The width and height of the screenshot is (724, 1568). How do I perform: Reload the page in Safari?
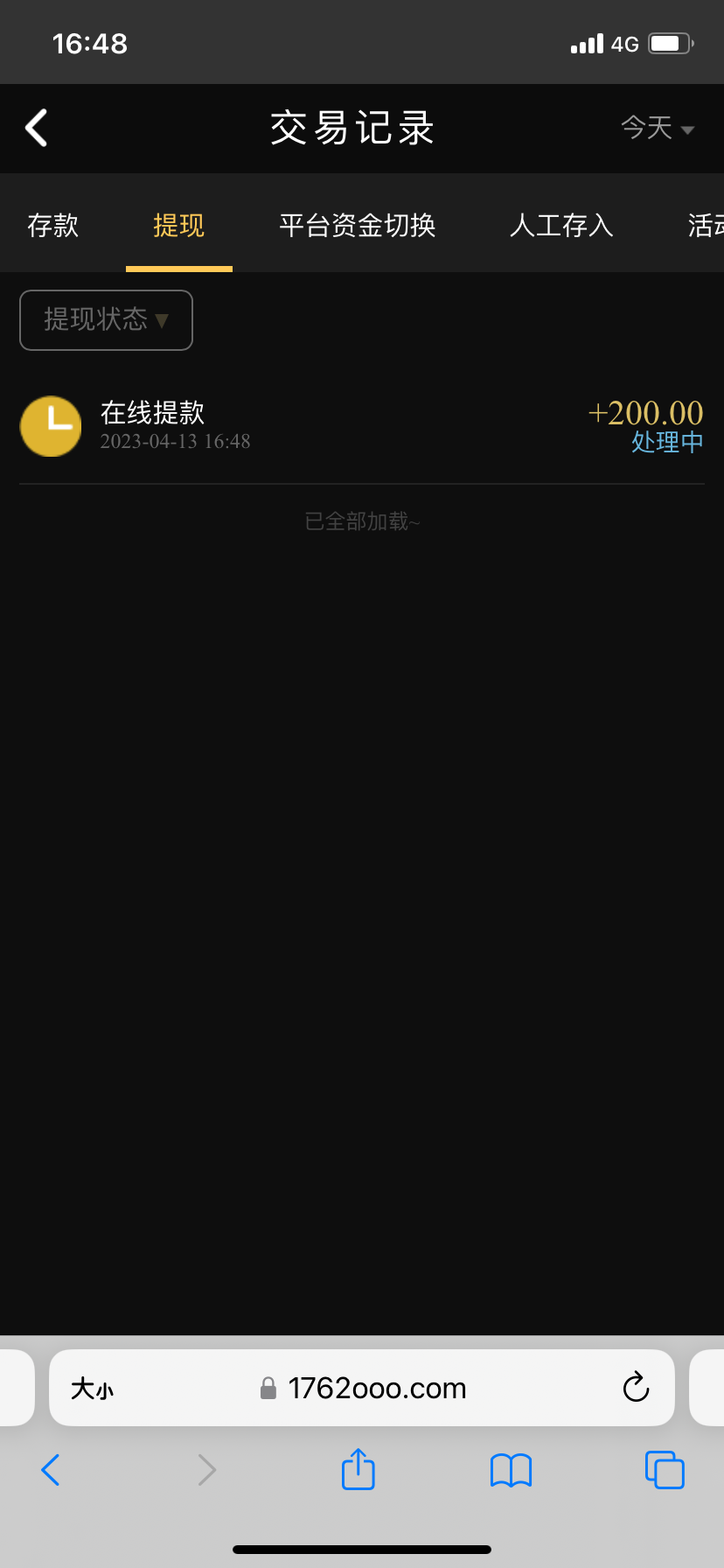click(x=636, y=1388)
